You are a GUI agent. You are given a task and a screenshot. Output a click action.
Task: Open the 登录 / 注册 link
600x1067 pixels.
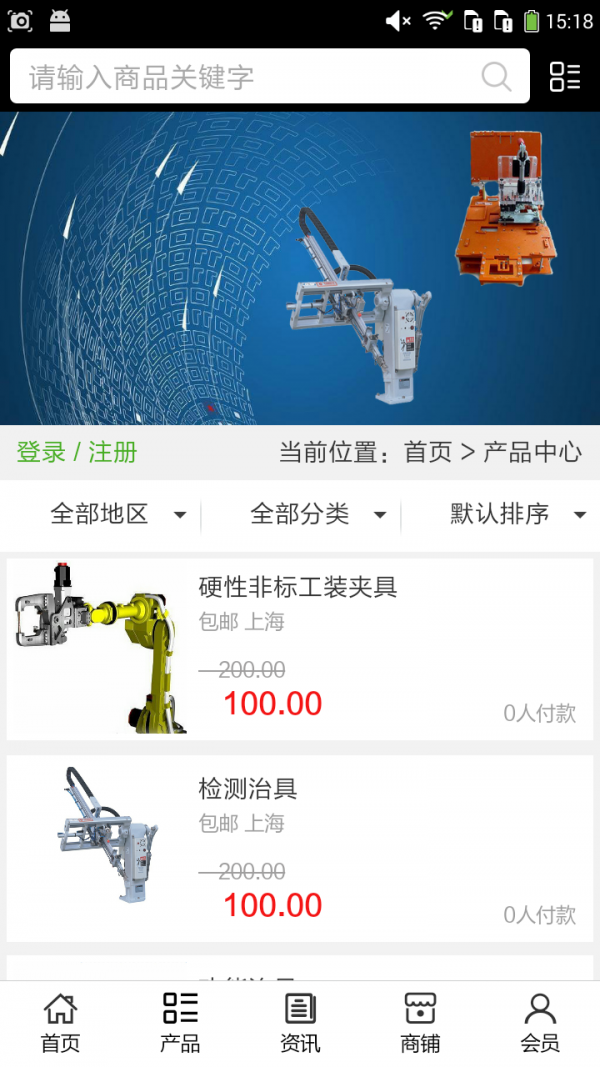click(x=77, y=452)
